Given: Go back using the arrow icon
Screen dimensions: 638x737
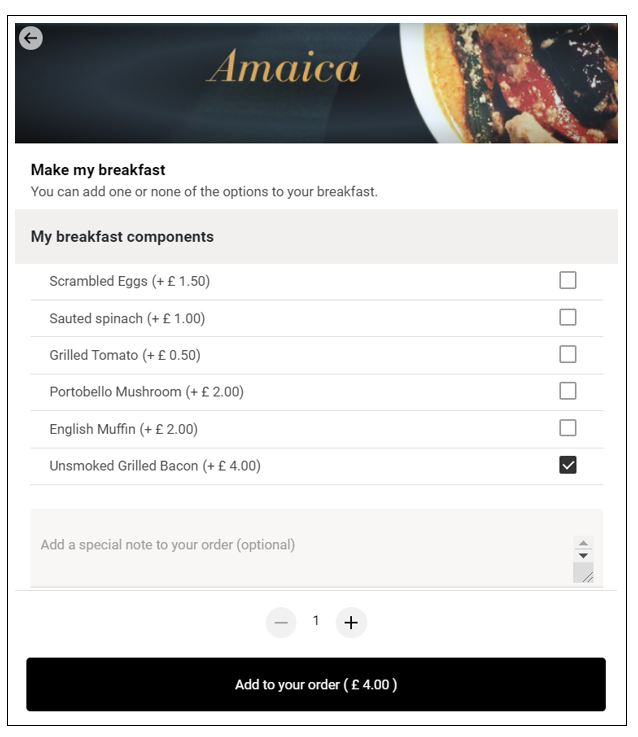Looking at the screenshot, I should pos(32,39).
